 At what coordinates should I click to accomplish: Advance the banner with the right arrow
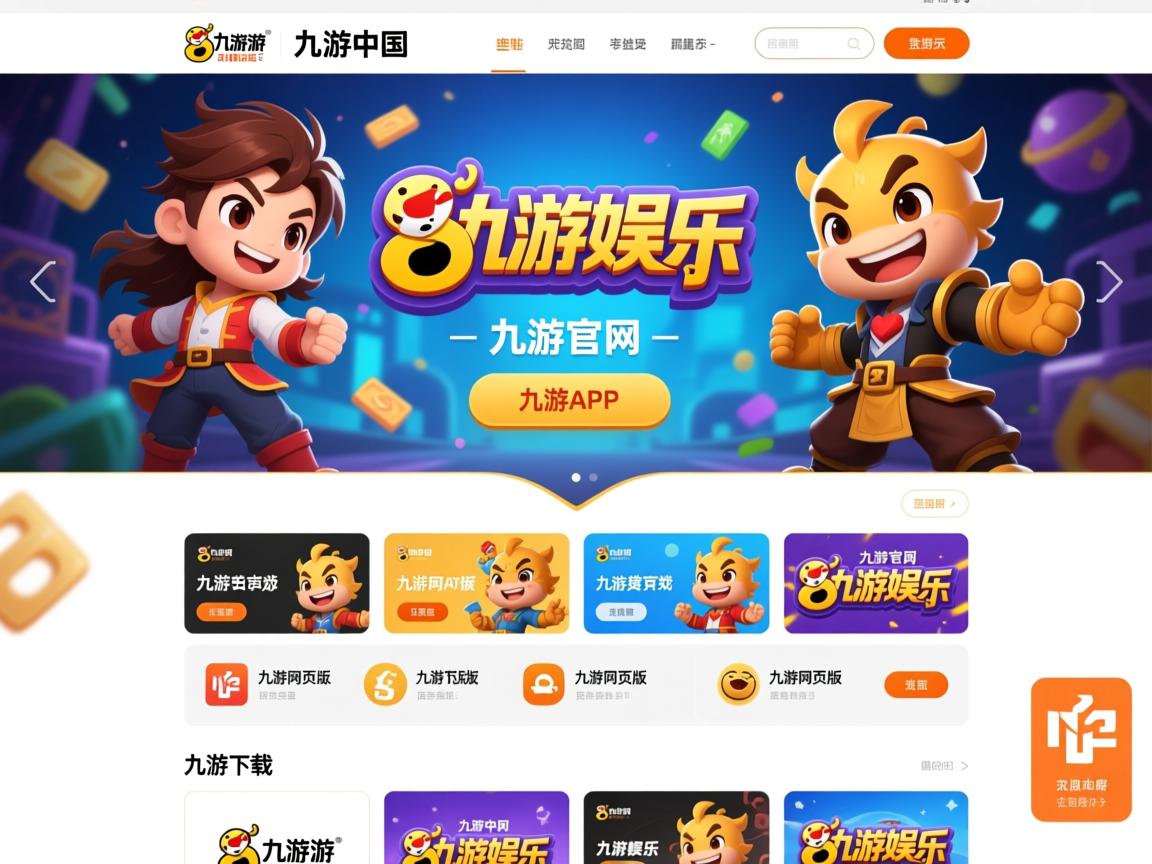[x=1109, y=282]
